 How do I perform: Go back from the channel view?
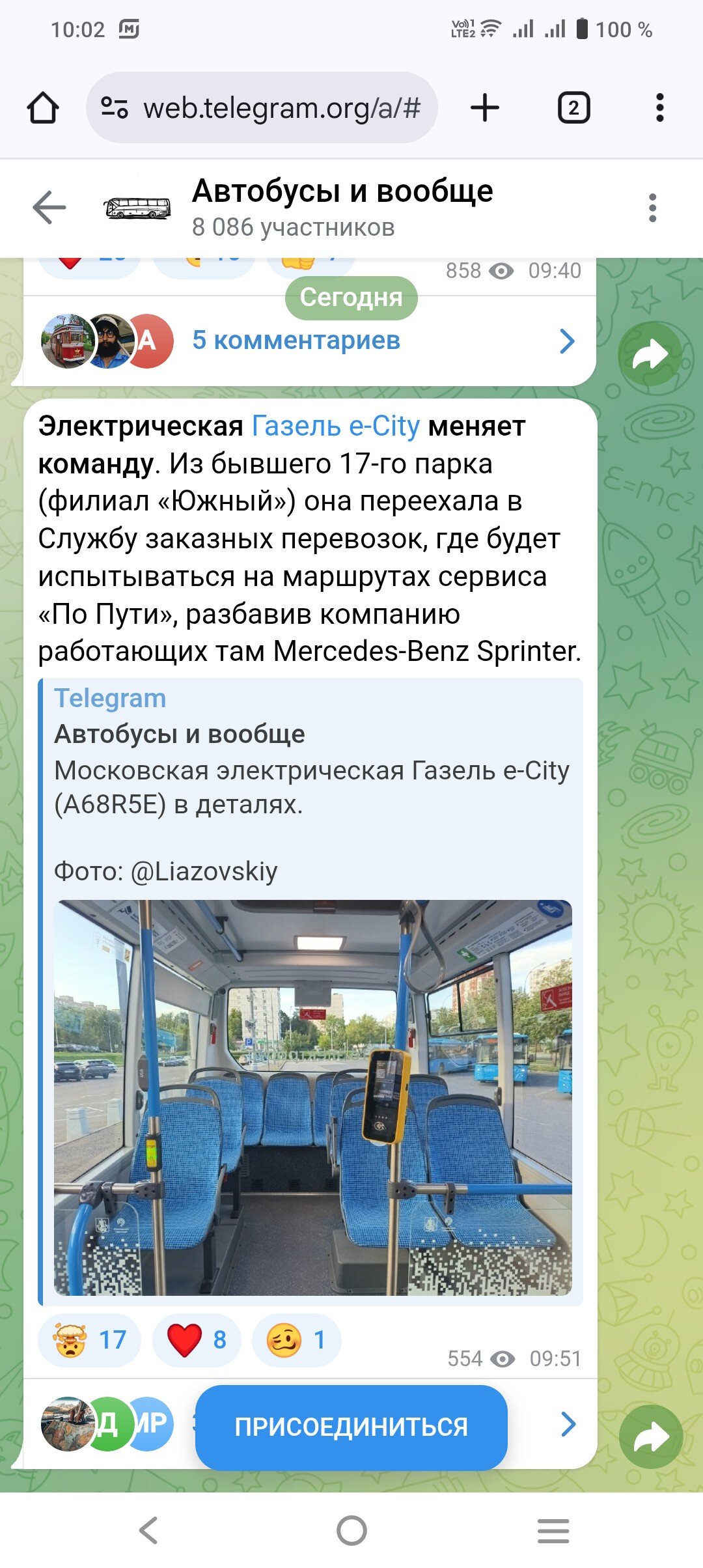(49, 208)
